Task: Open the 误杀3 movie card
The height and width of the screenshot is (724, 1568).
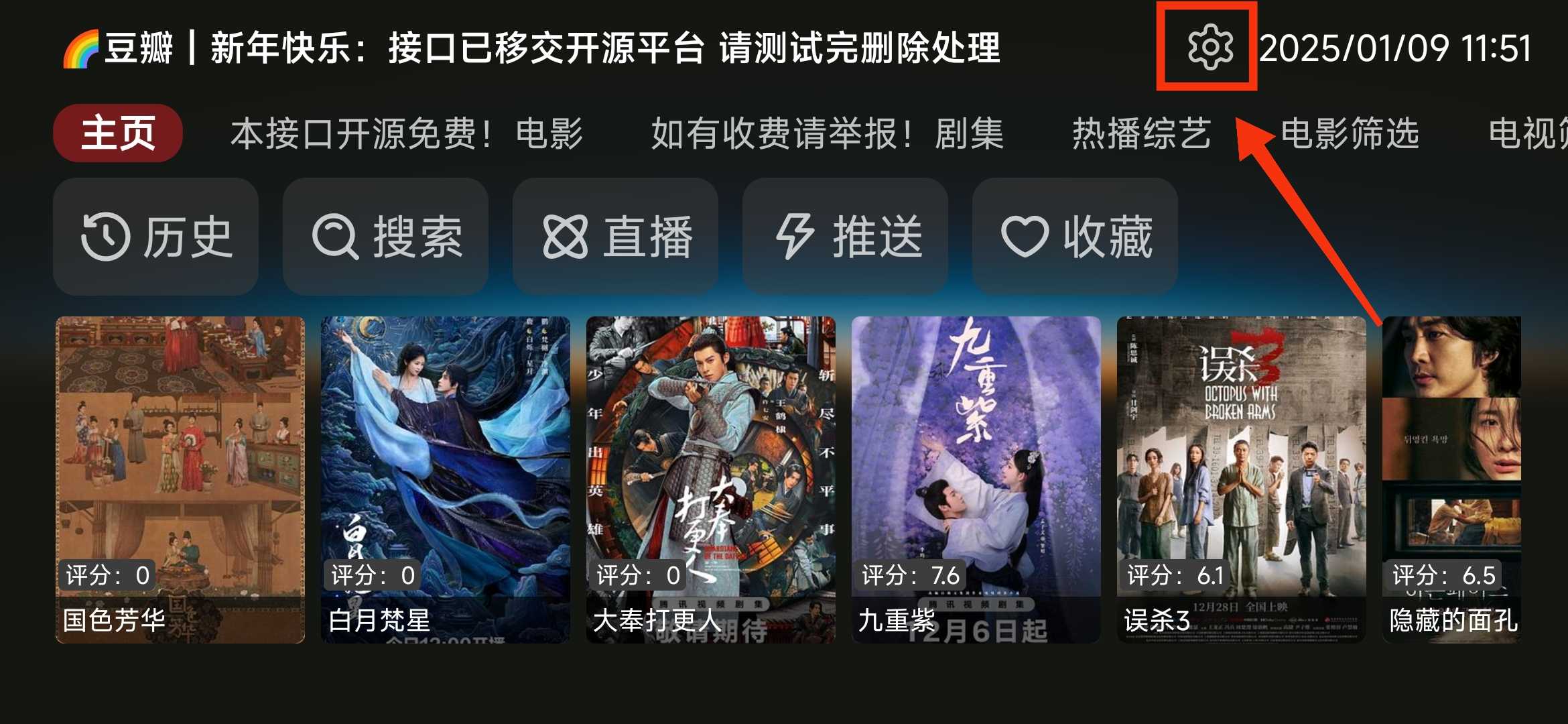Action: [x=1242, y=479]
